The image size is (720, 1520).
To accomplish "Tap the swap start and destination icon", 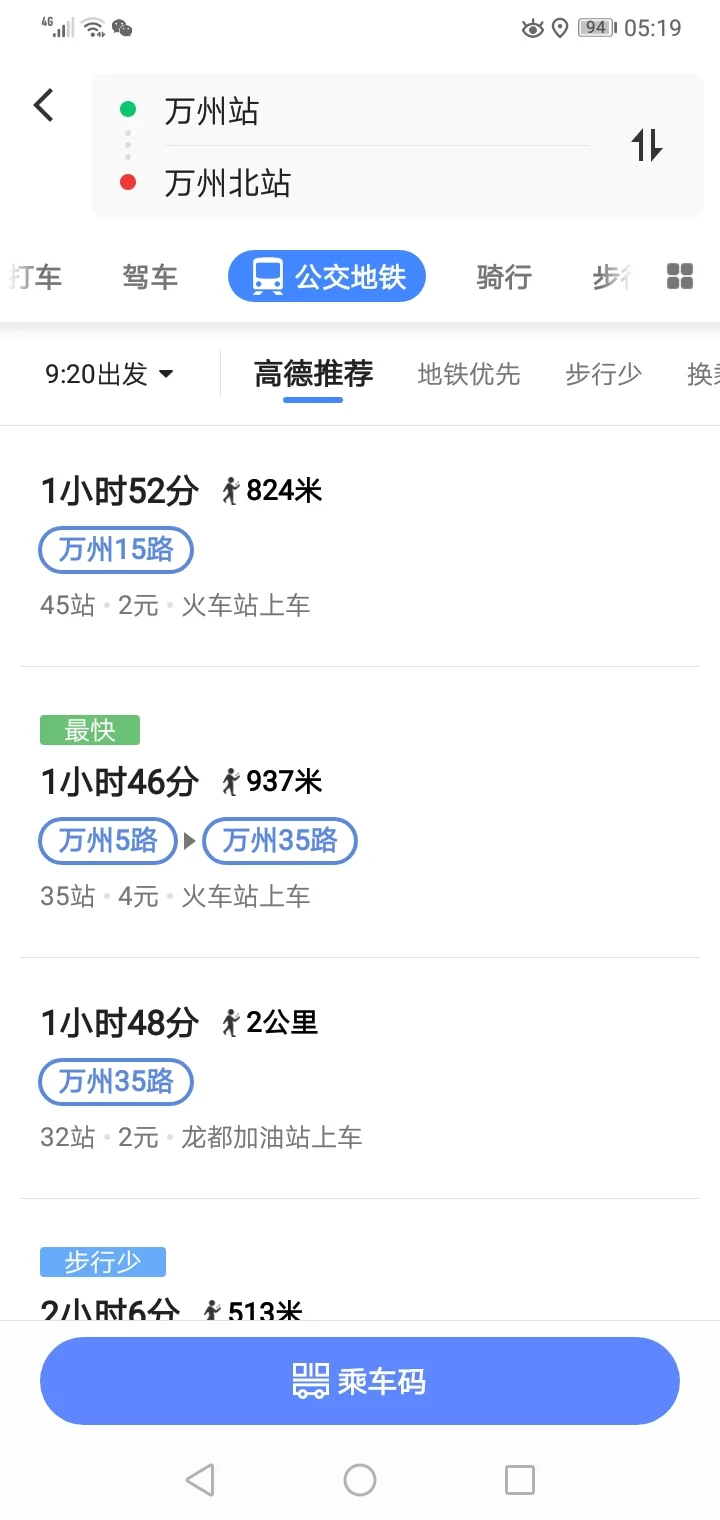I will [647, 146].
